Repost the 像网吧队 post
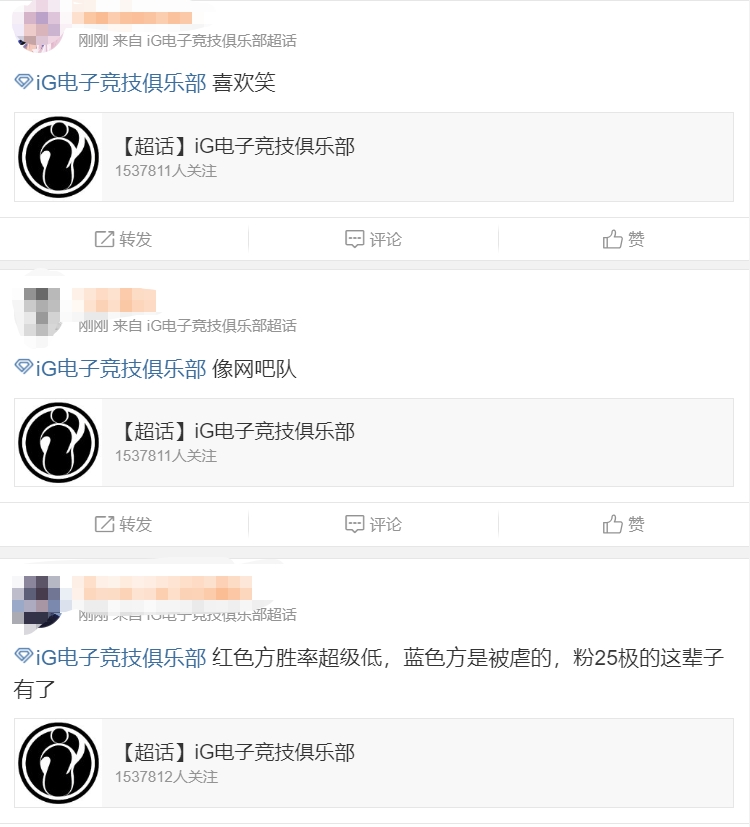This screenshot has height=827, width=750. (x=124, y=525)
